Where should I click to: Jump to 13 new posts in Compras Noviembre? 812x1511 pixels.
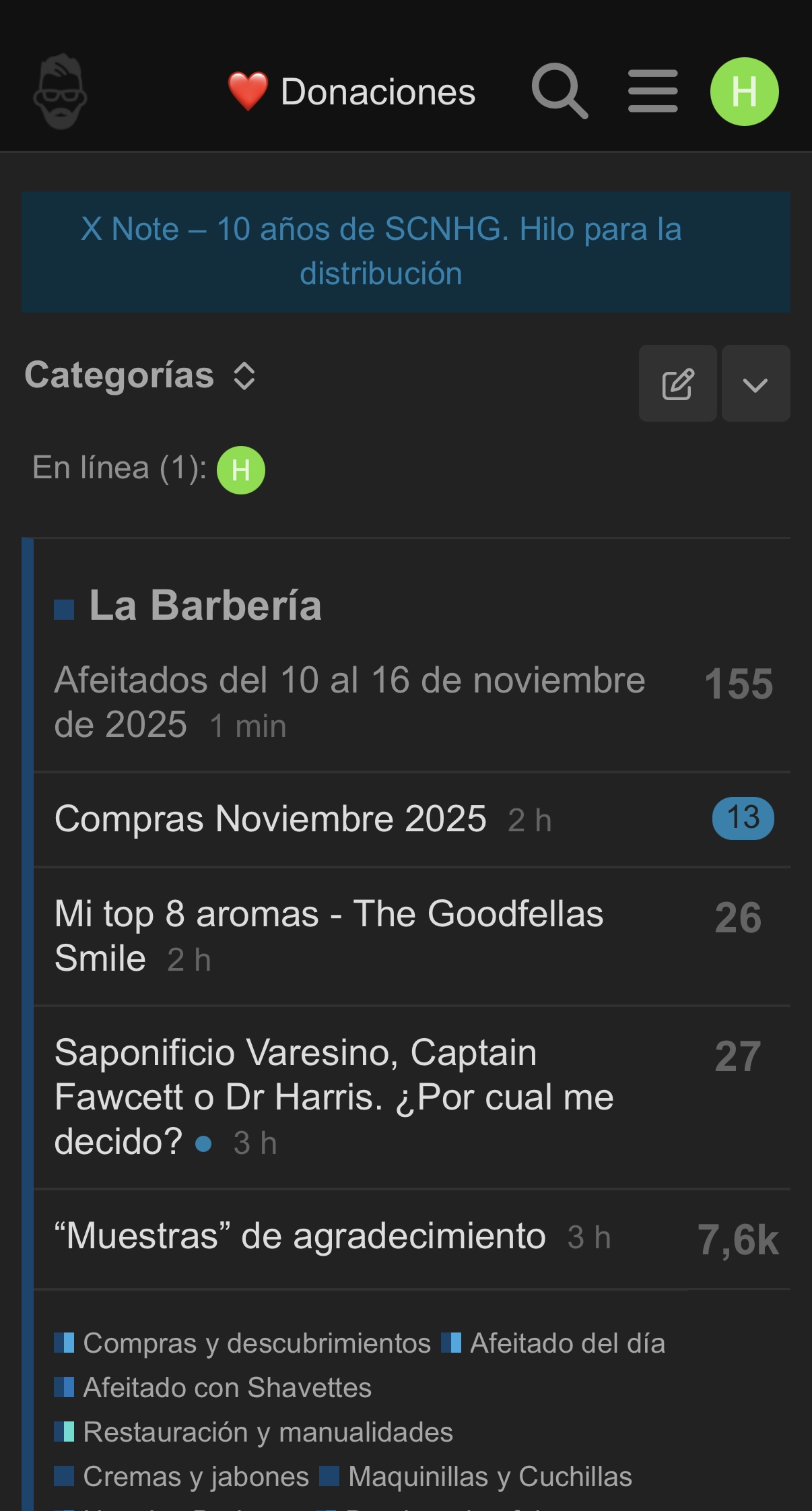pos(743,818)
